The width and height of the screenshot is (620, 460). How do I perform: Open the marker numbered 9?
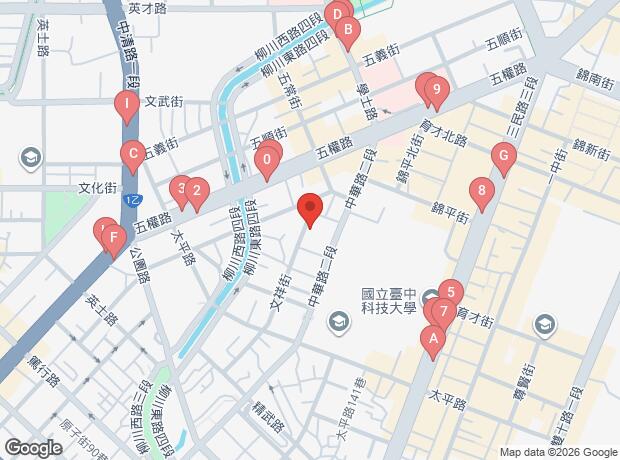[434, 91]
